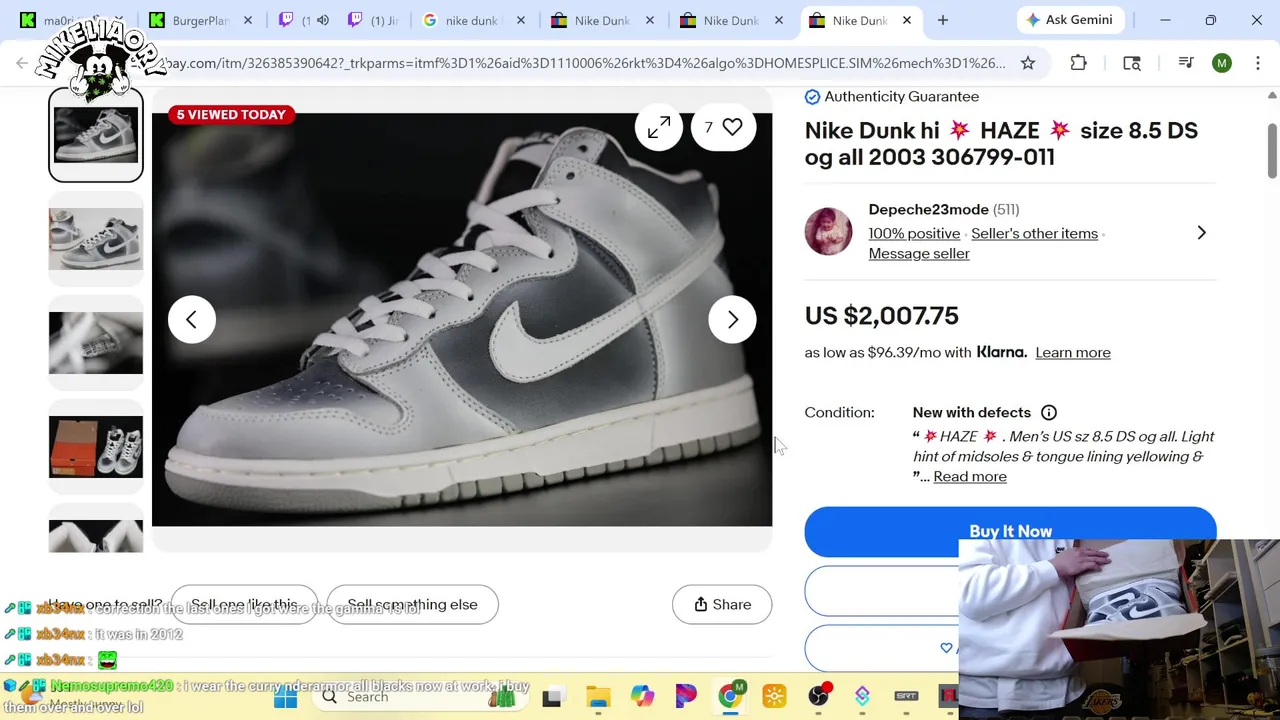
Task: Tap the Buy It Now button
Action: pos(1010,531)
